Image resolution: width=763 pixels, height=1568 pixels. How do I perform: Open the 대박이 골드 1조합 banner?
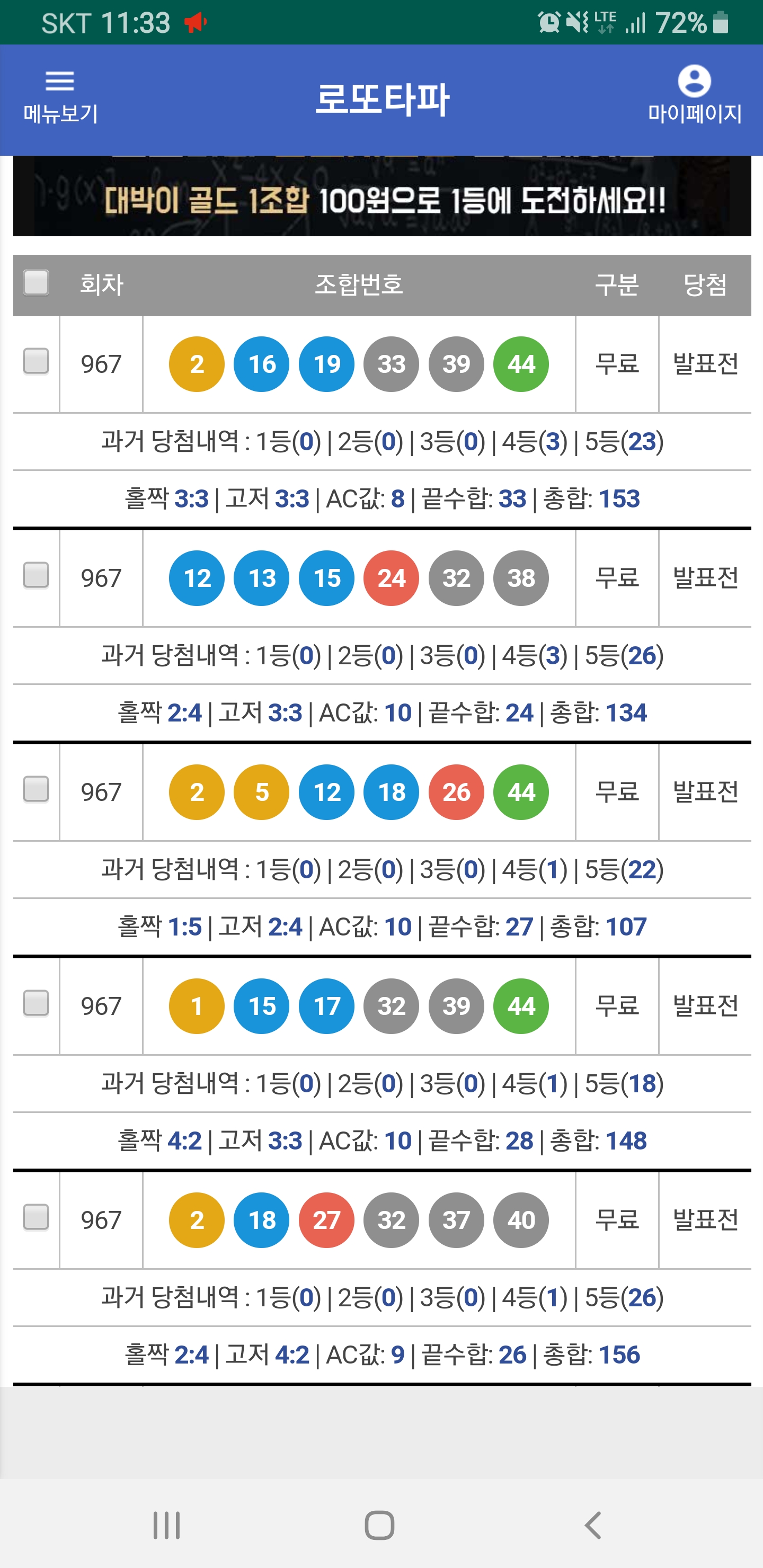click(382, 196)
